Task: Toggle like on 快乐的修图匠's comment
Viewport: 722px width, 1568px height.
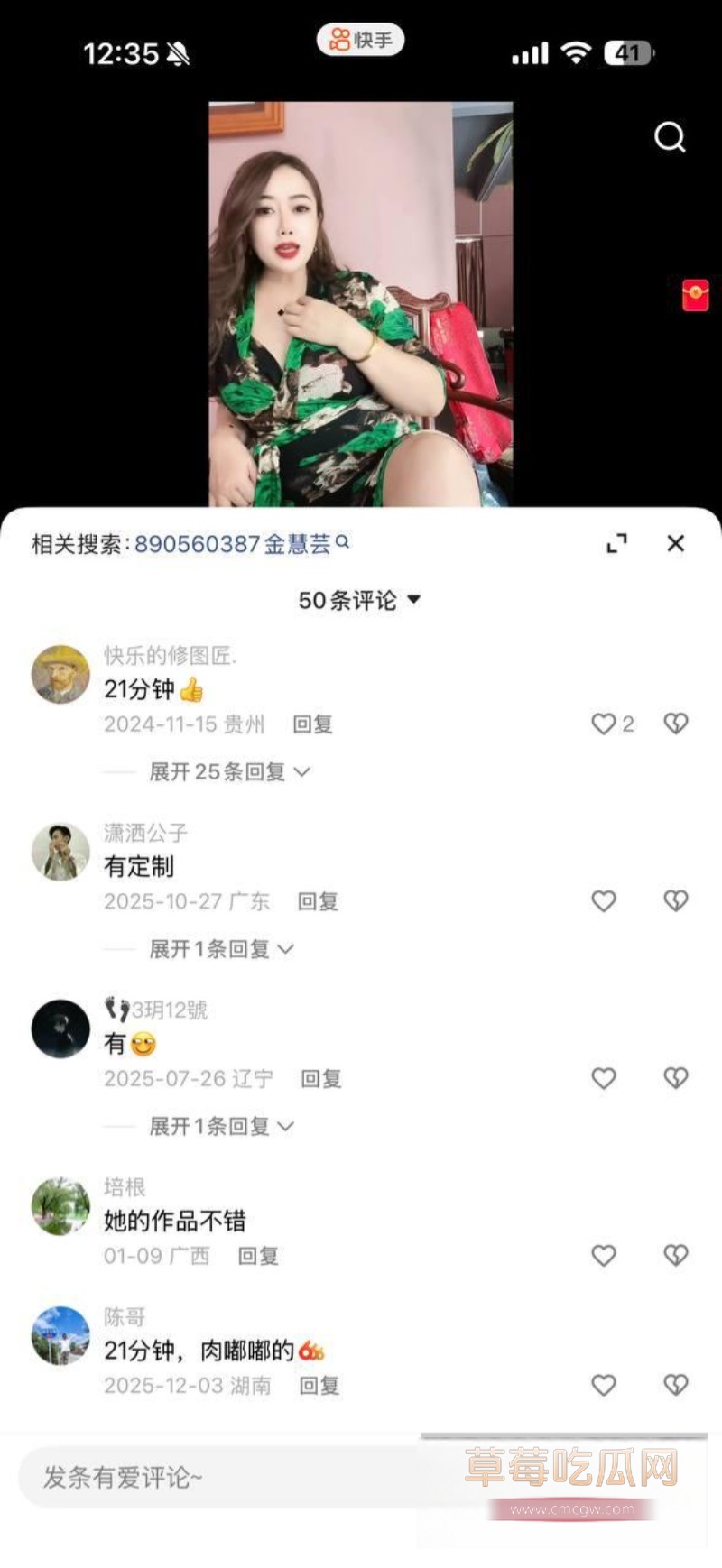Action: click(603, 724)
